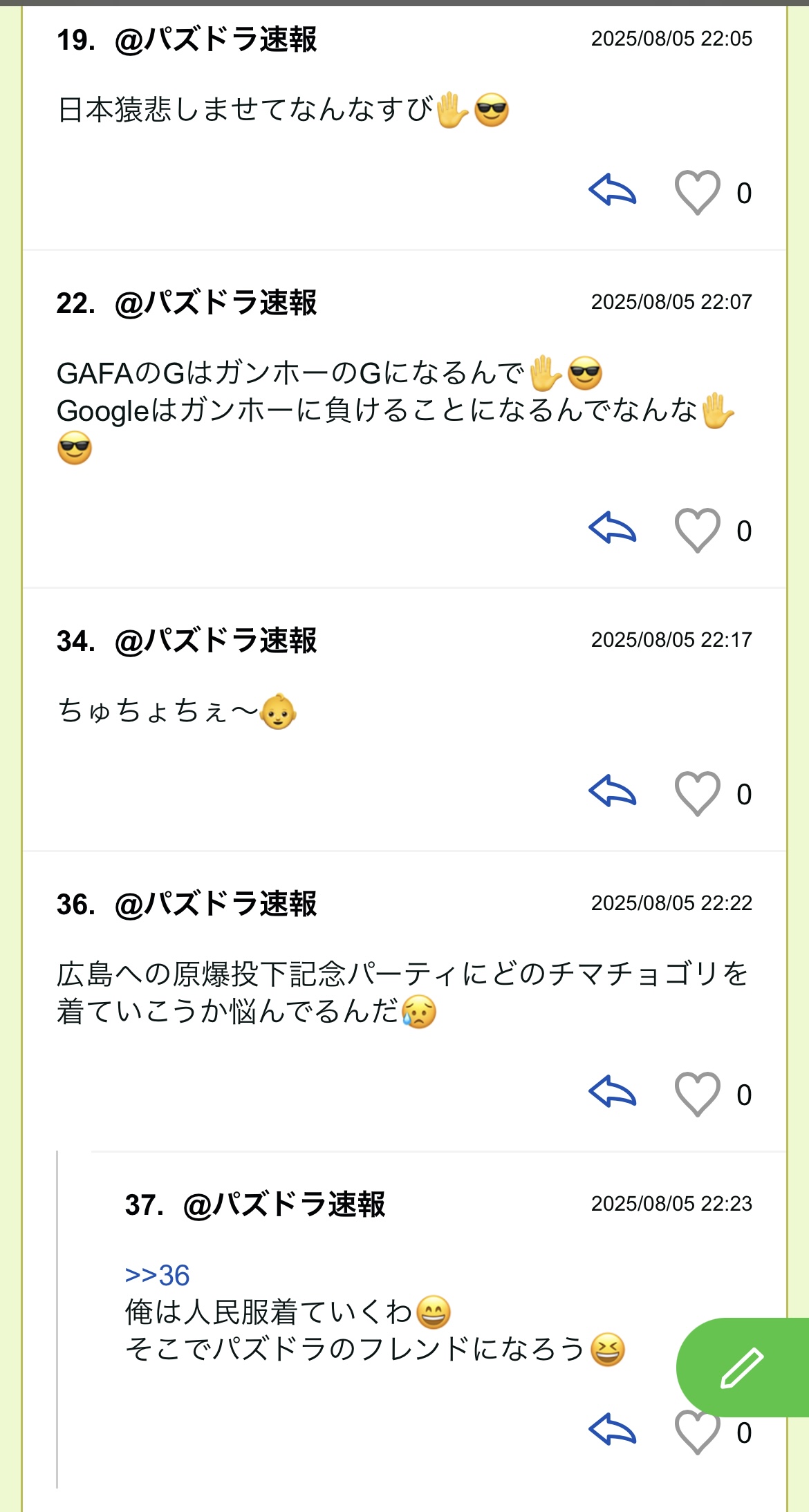
Task: Write a new comment with green pencil button
Action: (x=743, y=1368)
